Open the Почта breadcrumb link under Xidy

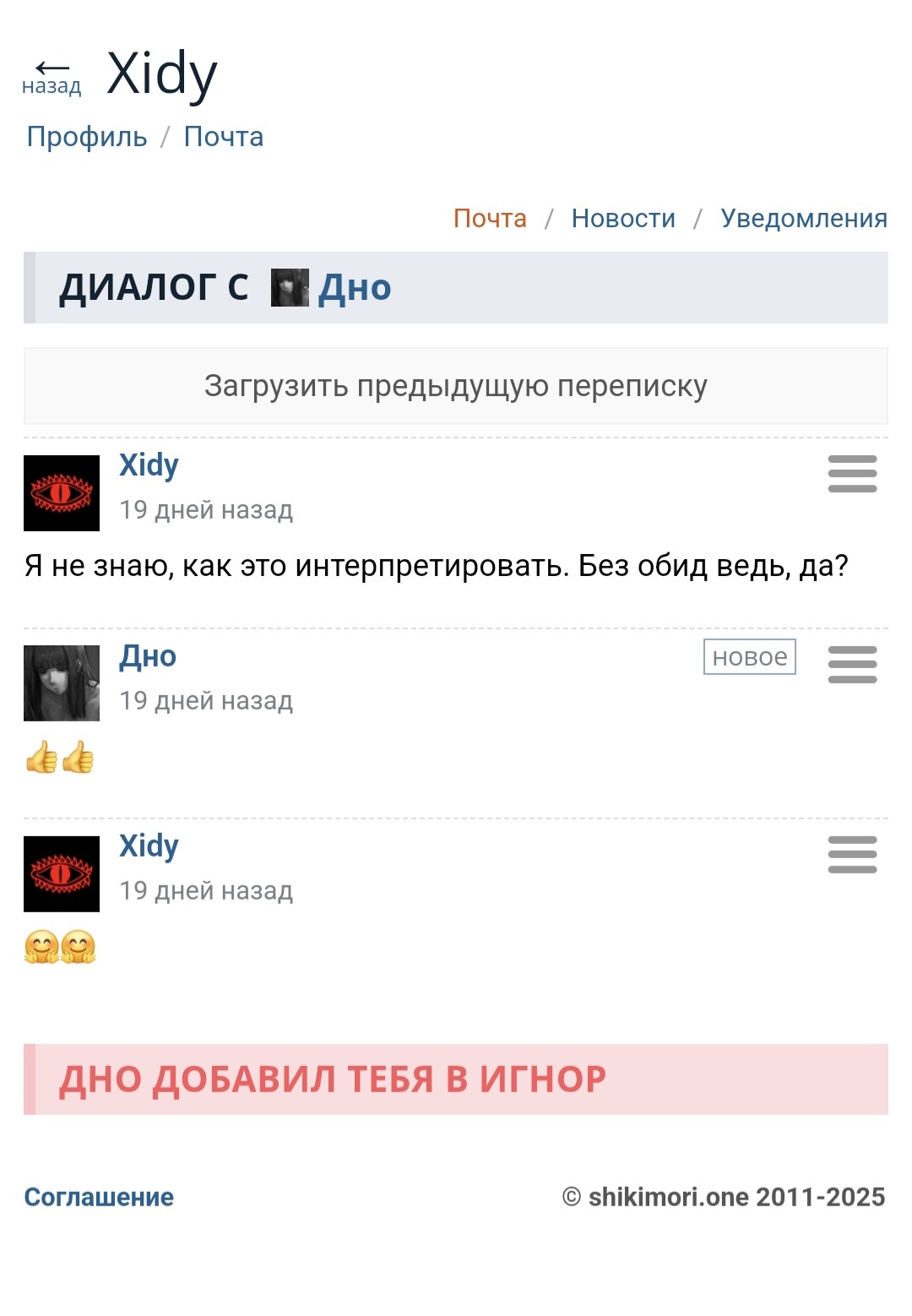(x=224, y=137)
